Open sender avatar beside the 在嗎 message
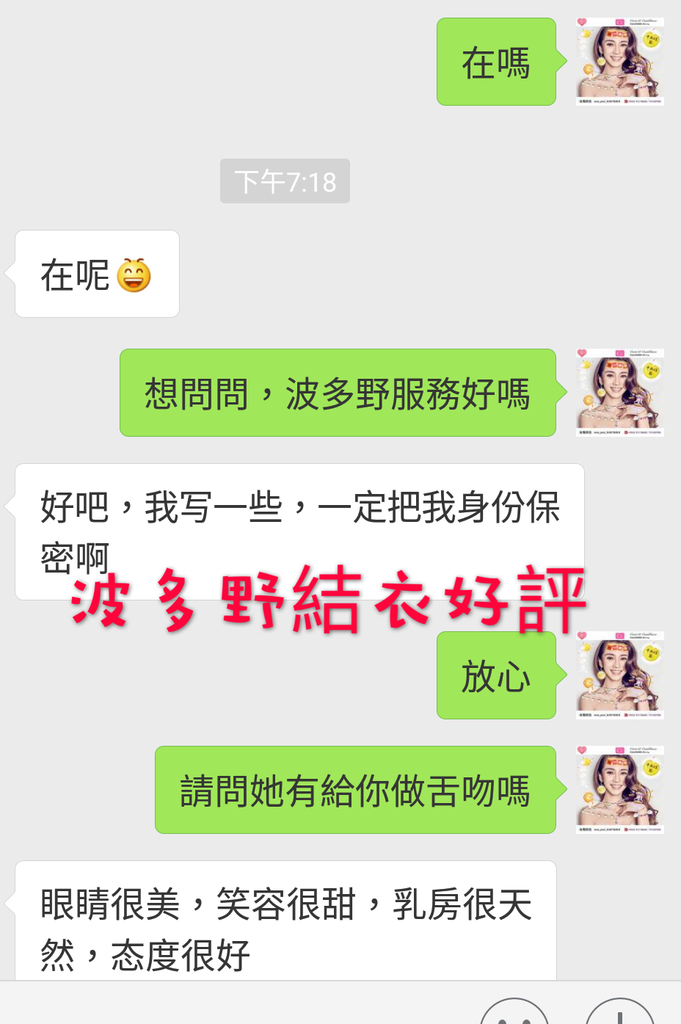 tap(620, 61)
